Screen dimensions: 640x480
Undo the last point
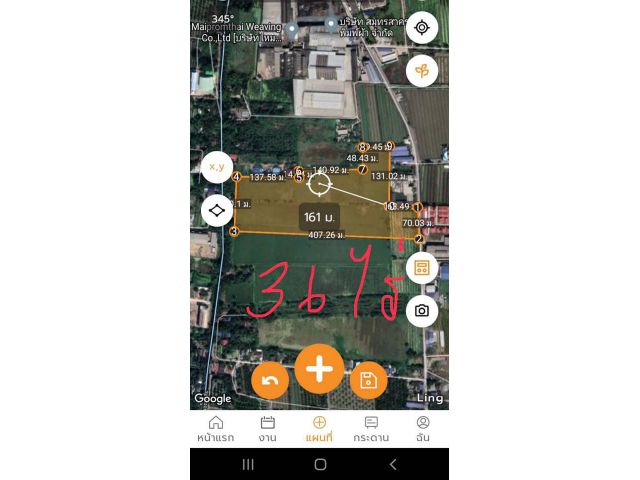[270, 380]
